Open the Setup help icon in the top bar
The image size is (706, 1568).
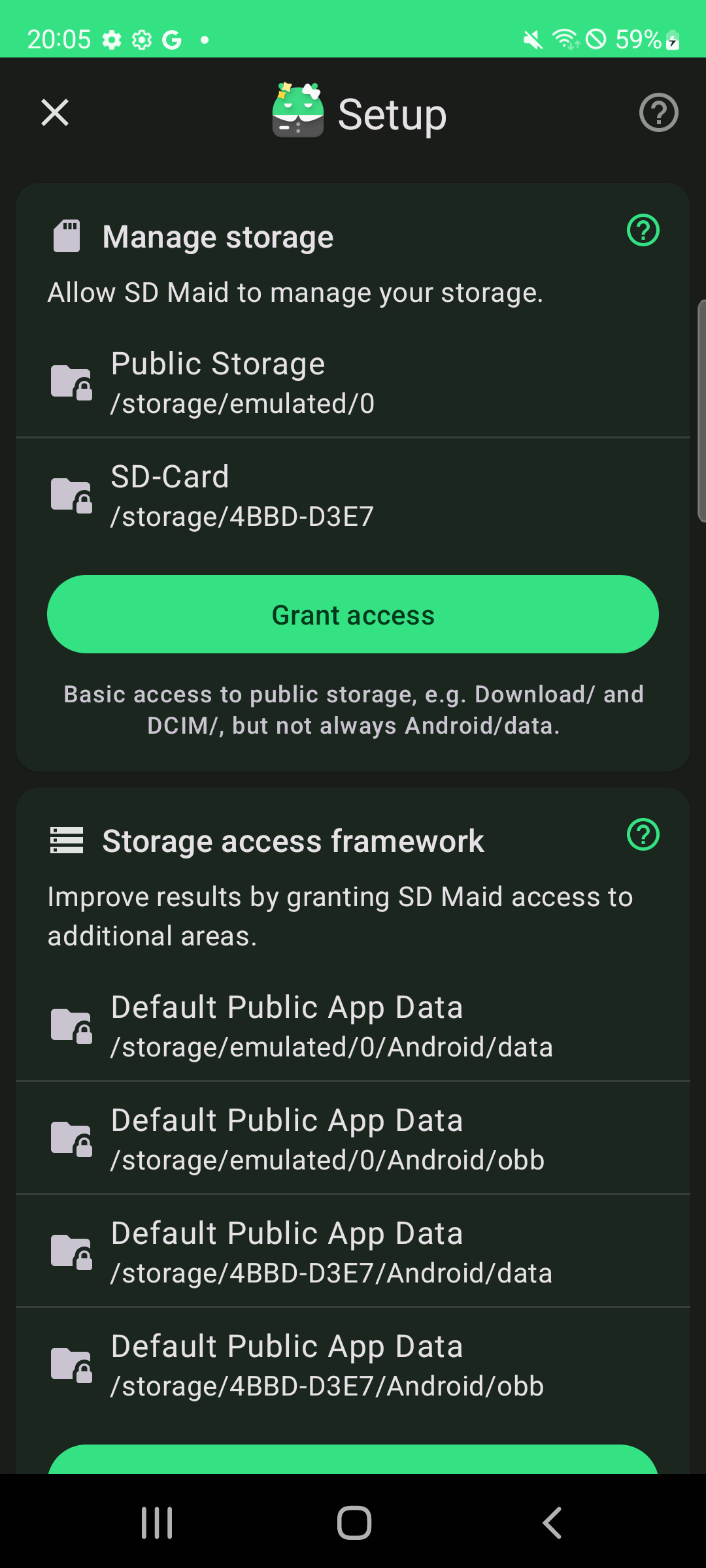[658, 112]
